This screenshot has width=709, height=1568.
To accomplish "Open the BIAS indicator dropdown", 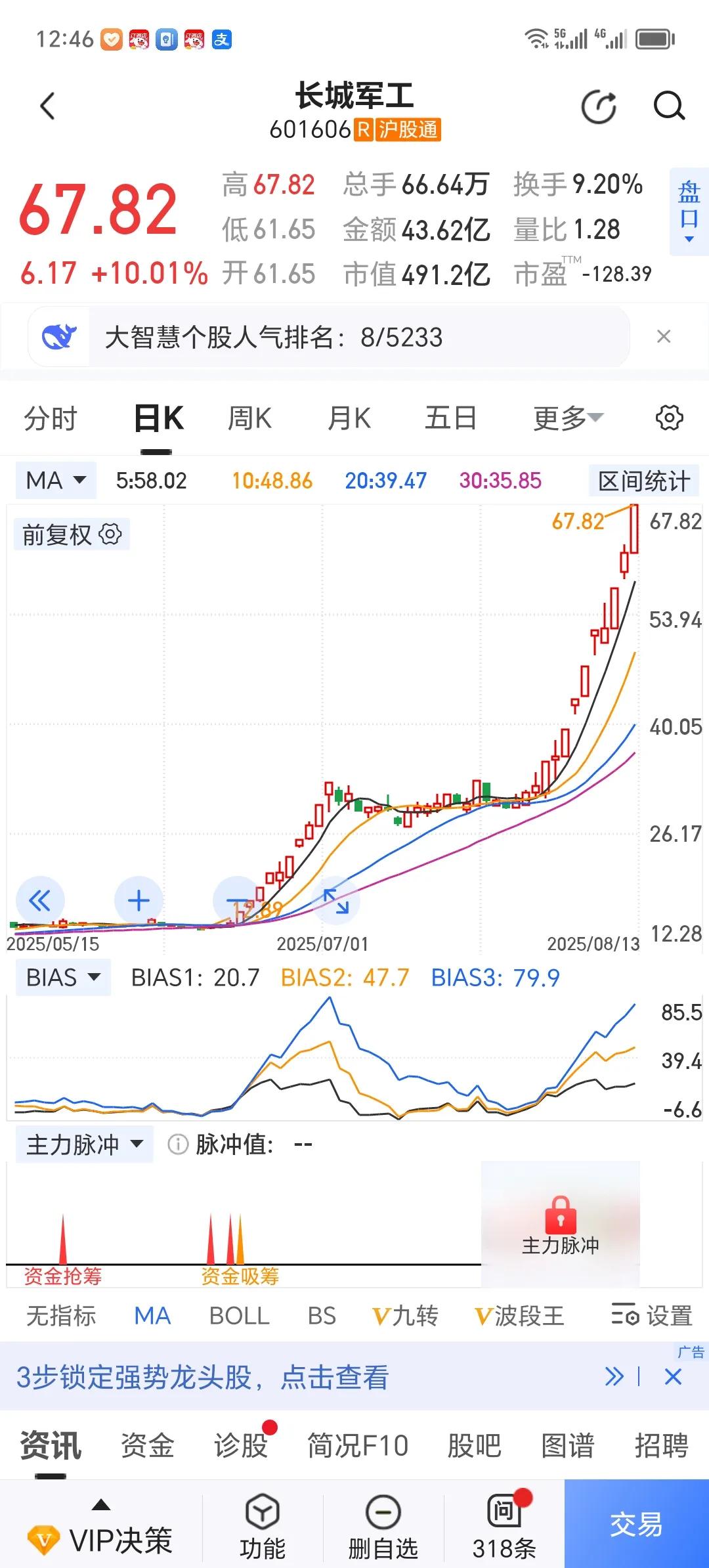I will pos(63,978).
